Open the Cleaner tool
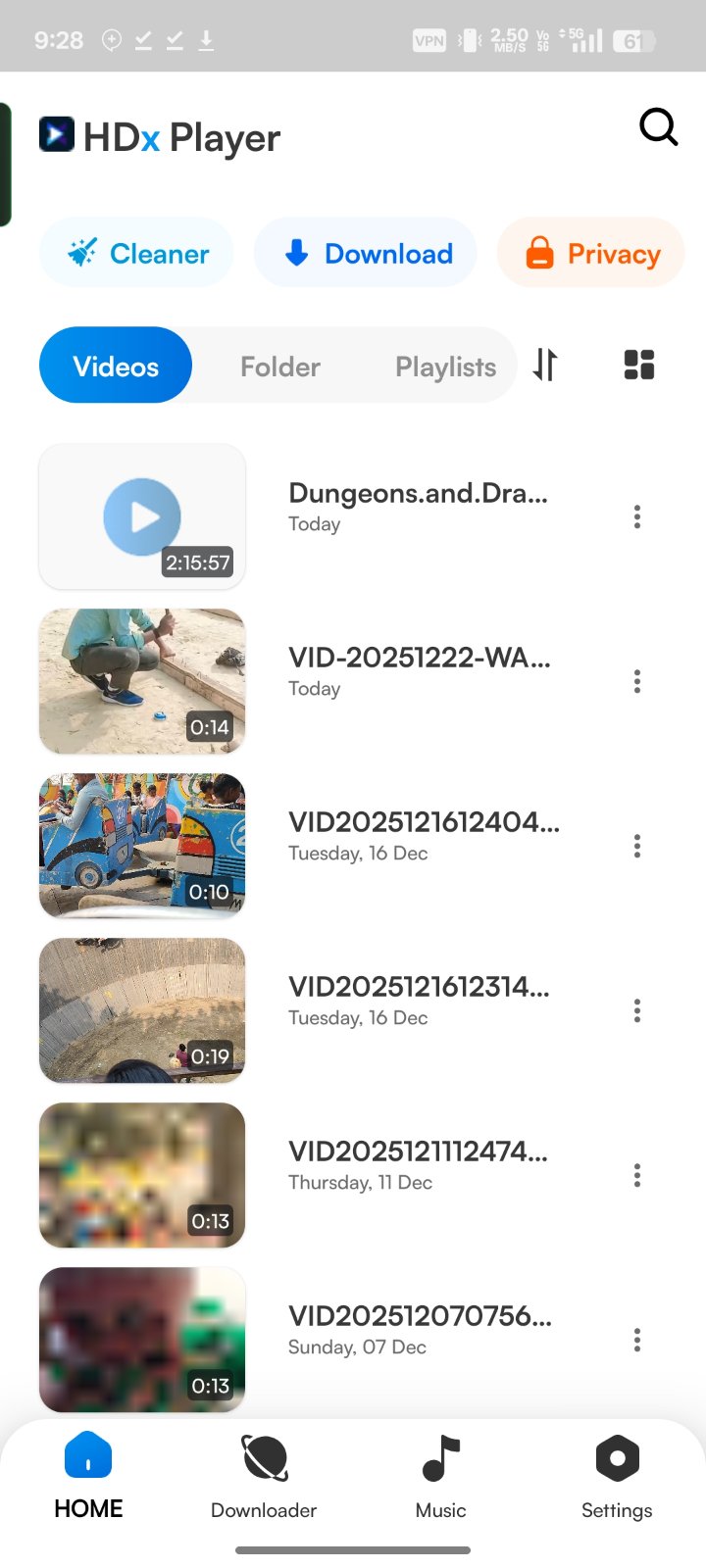The height and width of the screenshot is (1568, 706). pyautogui.click(x=137, y=253)
